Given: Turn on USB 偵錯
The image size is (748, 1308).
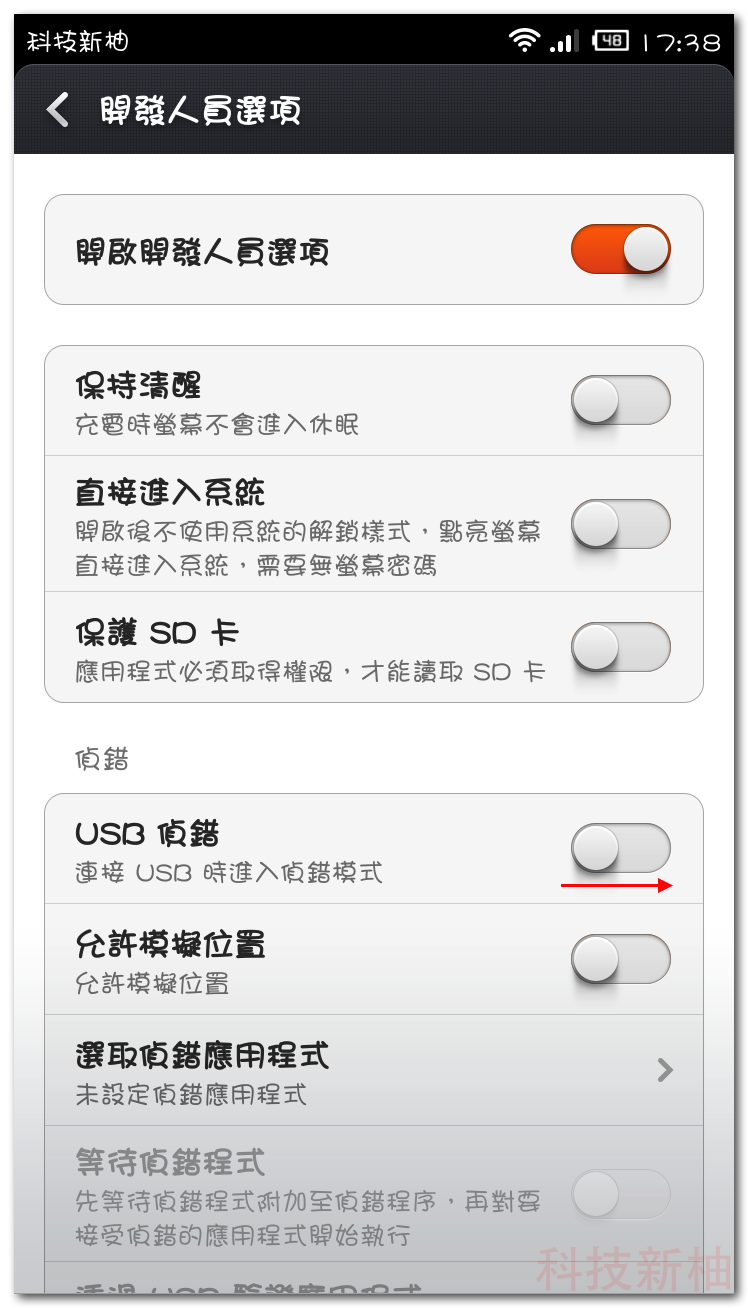Looking at the screenshot, I should coord(620,849).
